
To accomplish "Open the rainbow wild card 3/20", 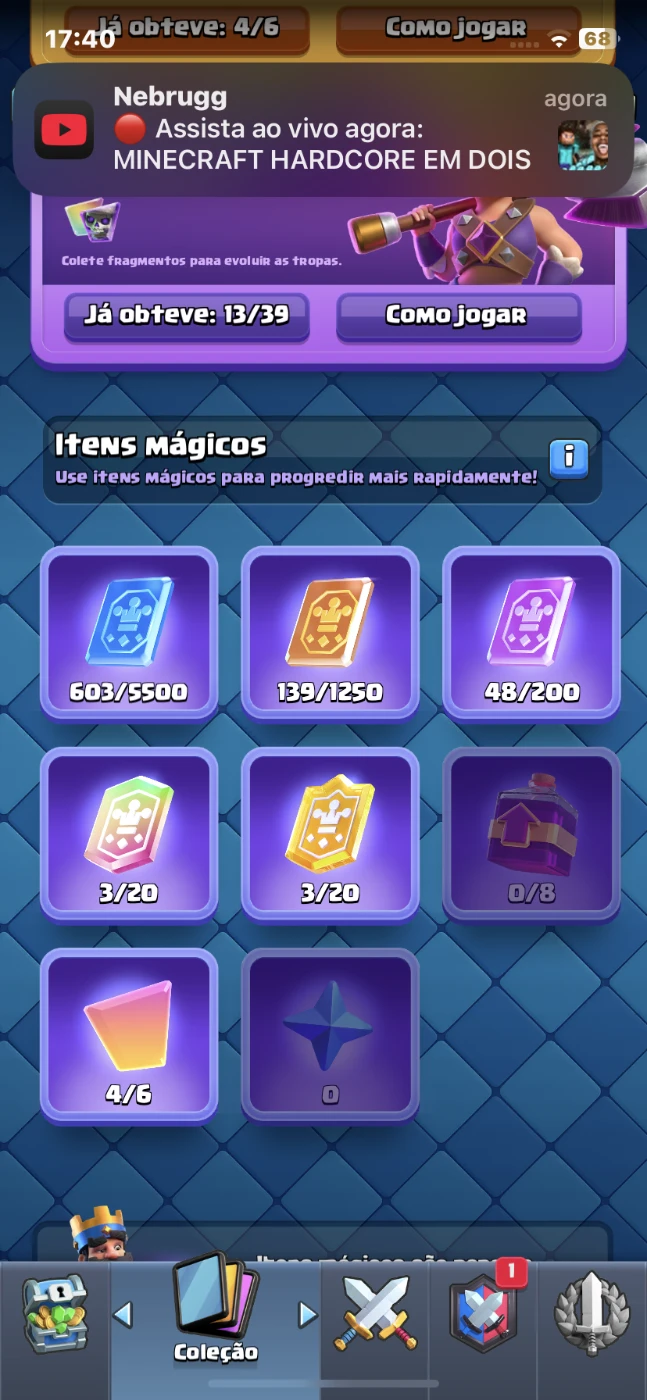I will [129, 834].
